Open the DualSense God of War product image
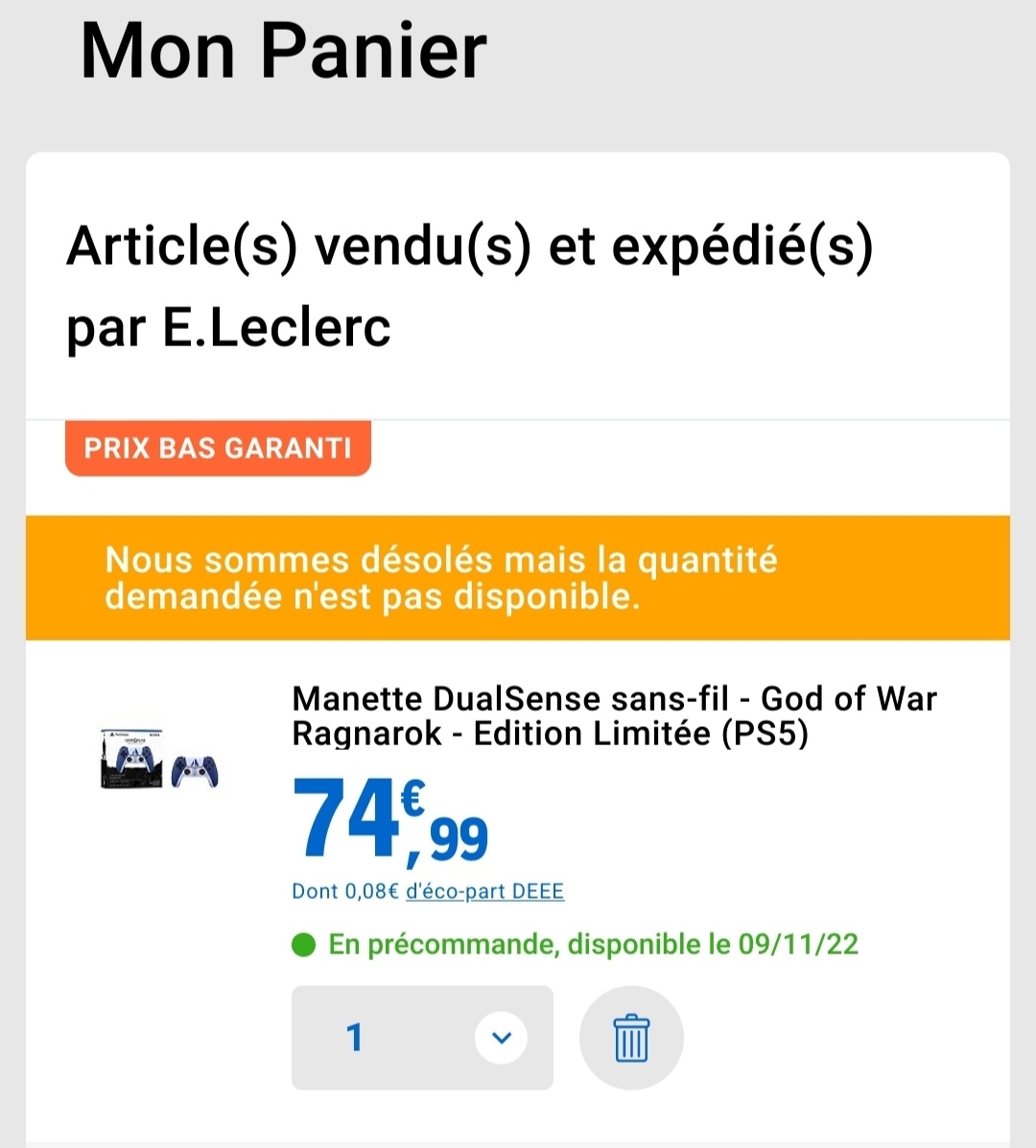Screen dimensions: 1036x1148 (x=160, y=760)
